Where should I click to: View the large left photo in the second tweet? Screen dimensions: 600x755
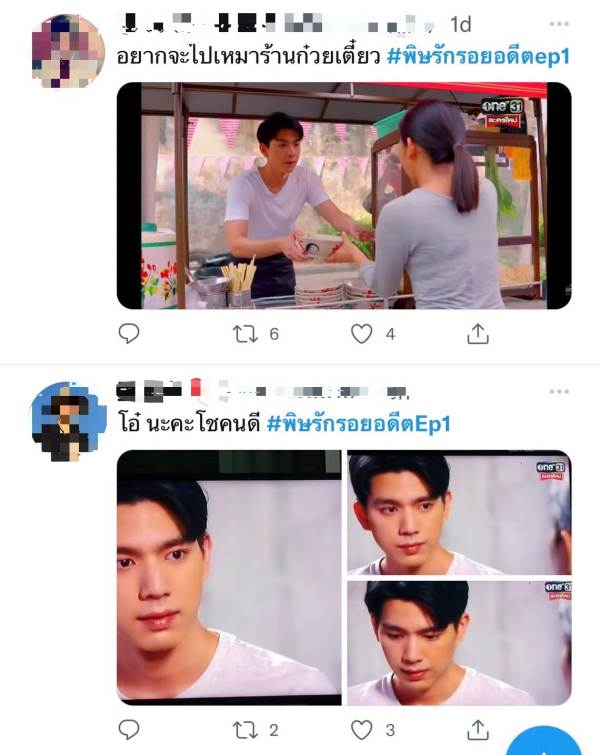[229, 577]
